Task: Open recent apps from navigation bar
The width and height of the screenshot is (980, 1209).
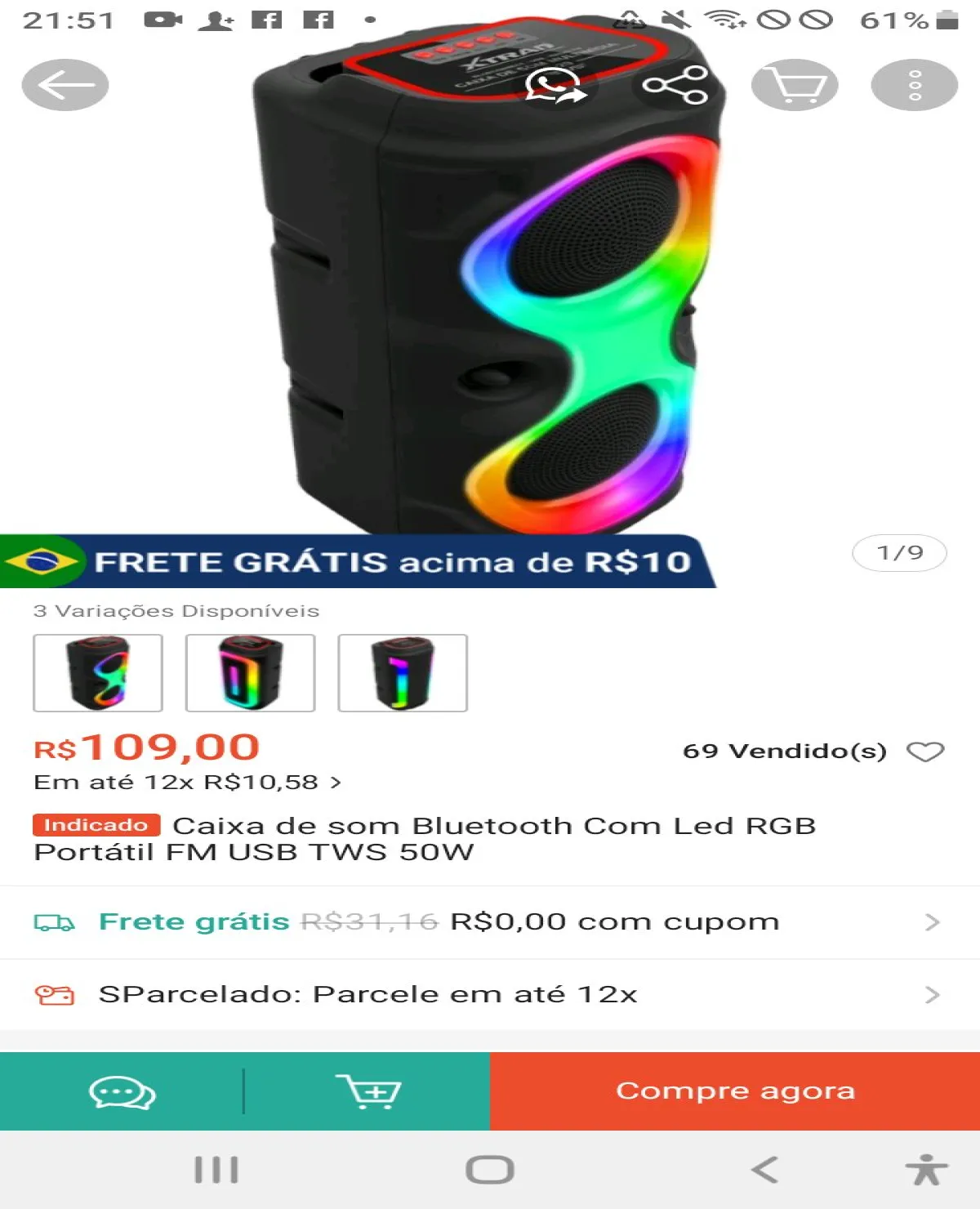Action: tap(216, 1170)
